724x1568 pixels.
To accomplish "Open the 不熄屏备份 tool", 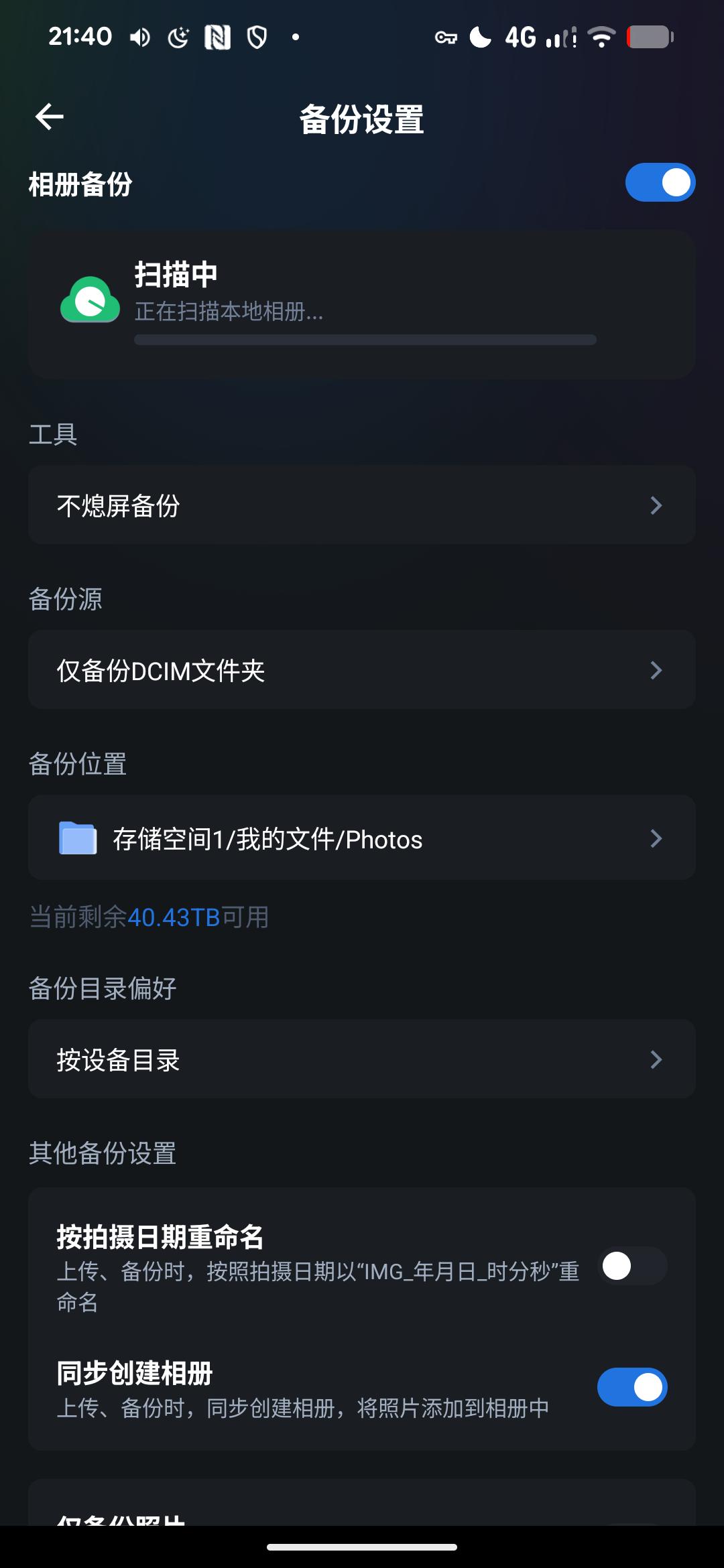I will [x=361, y=505].
